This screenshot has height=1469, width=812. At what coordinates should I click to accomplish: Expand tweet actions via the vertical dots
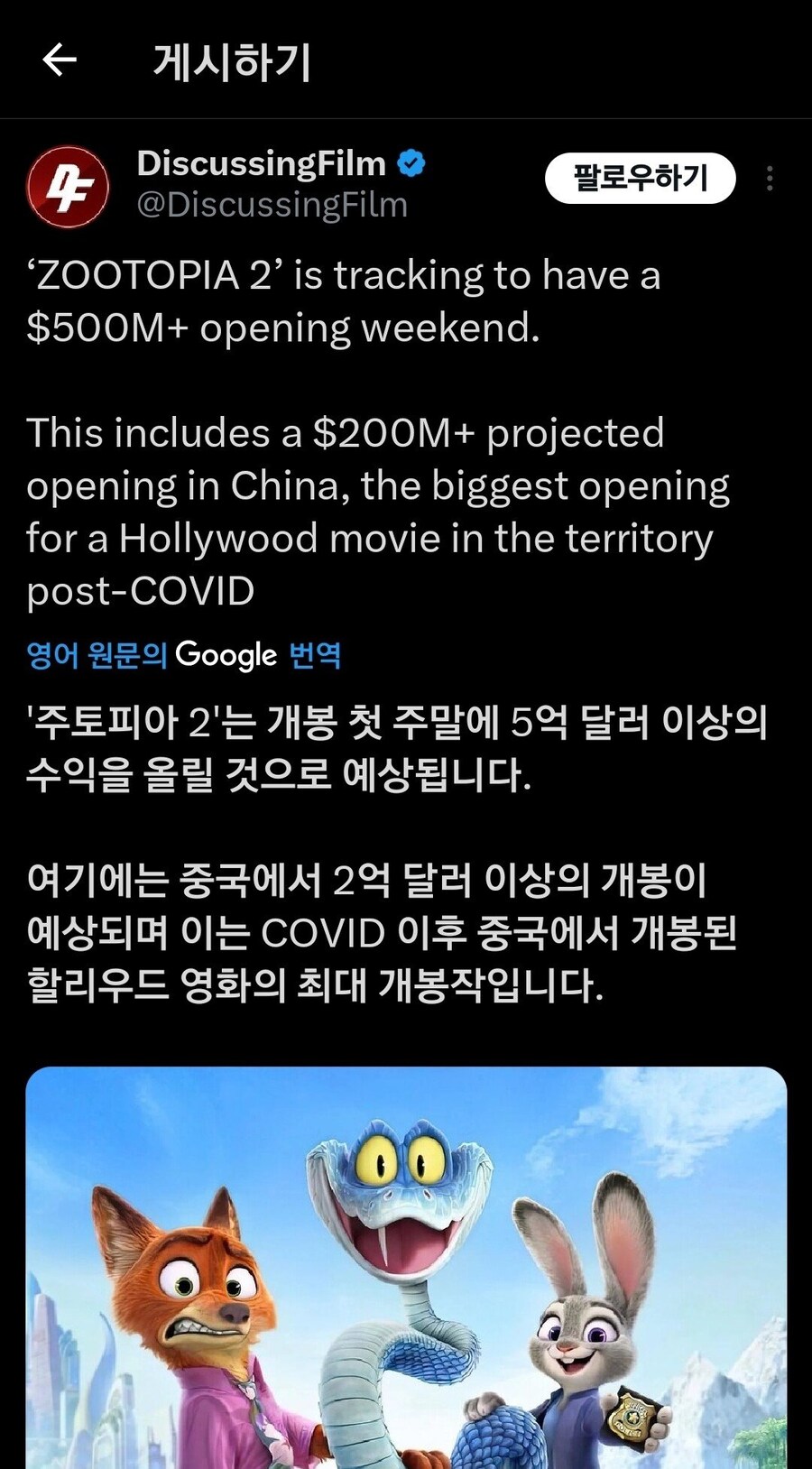point(770,179)
